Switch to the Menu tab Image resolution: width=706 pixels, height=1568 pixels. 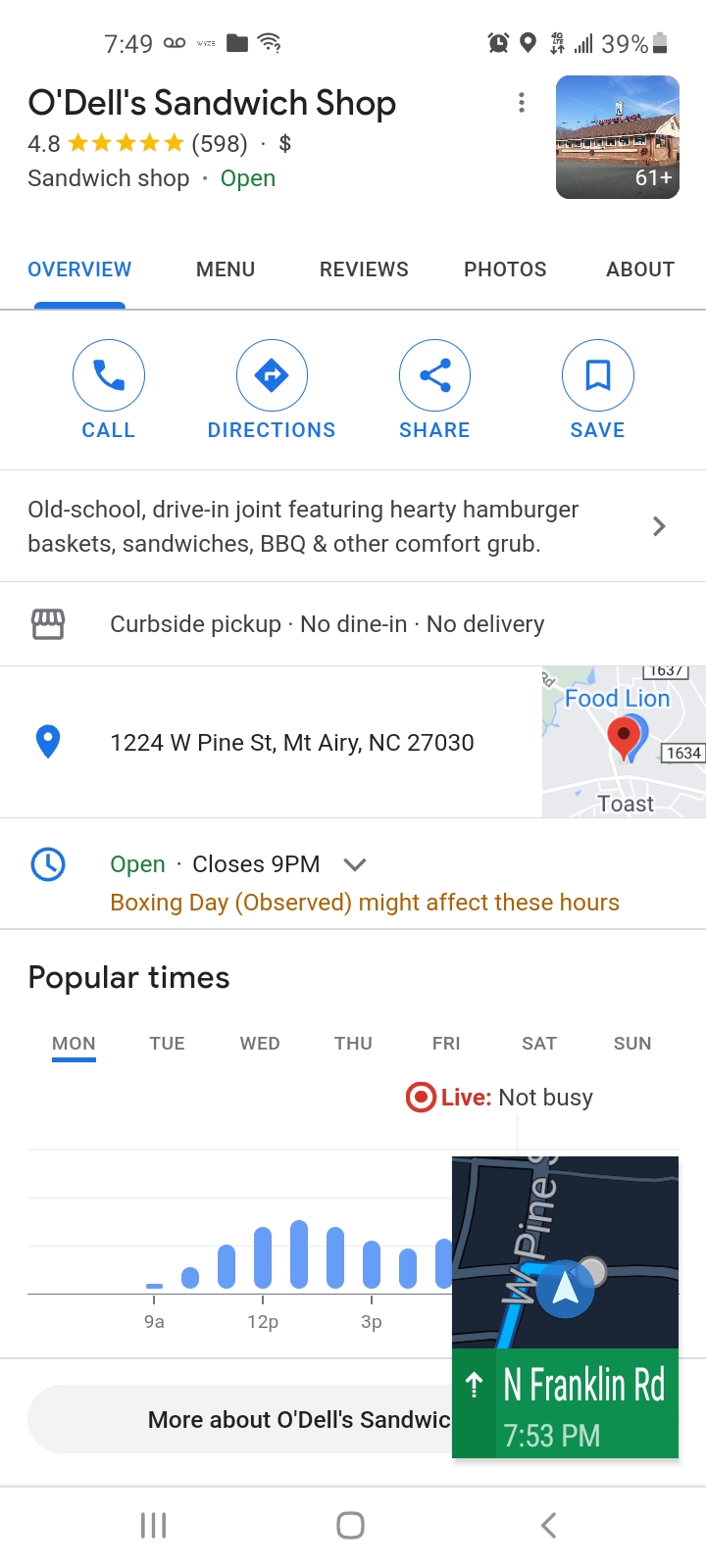pos(226,269)
